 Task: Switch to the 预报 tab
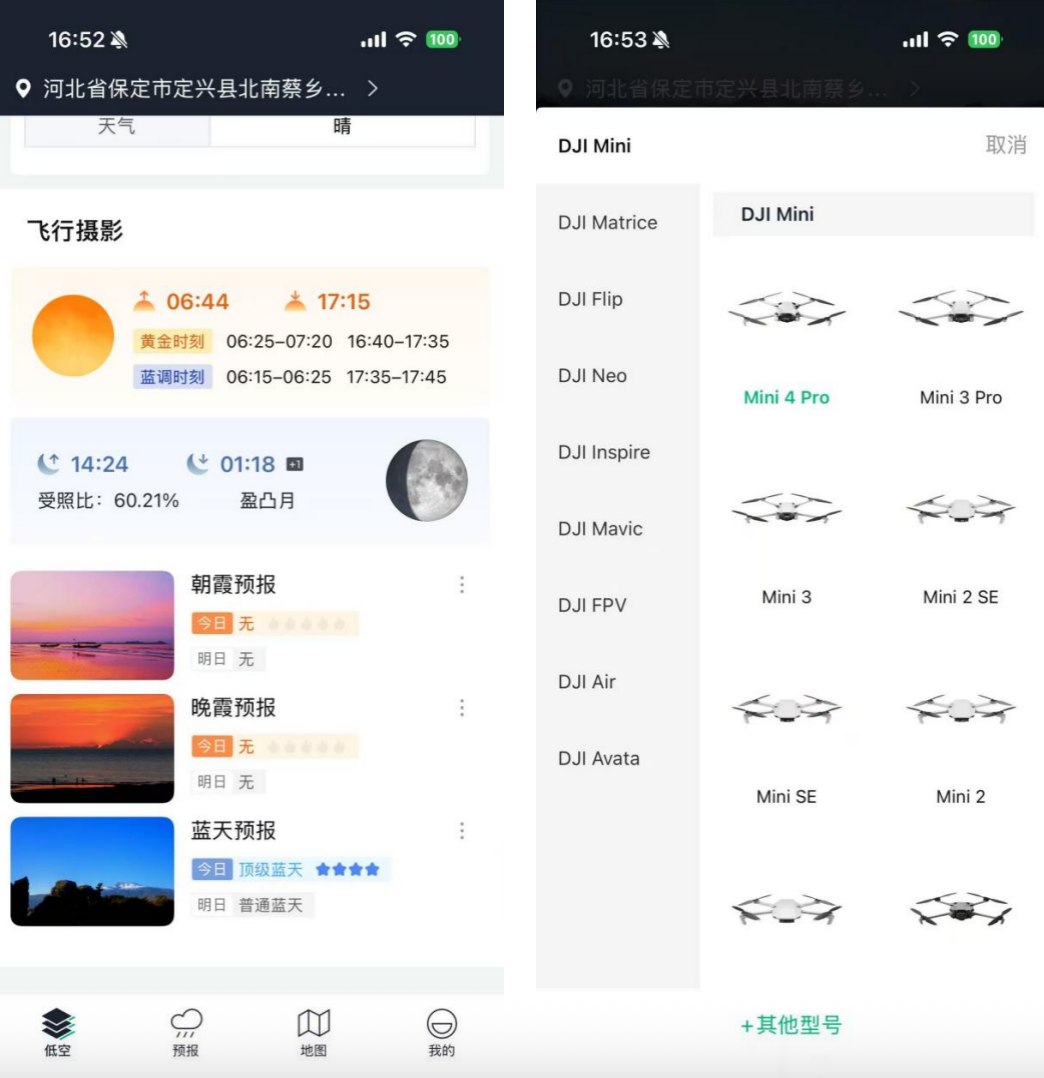coord(186,1032)
